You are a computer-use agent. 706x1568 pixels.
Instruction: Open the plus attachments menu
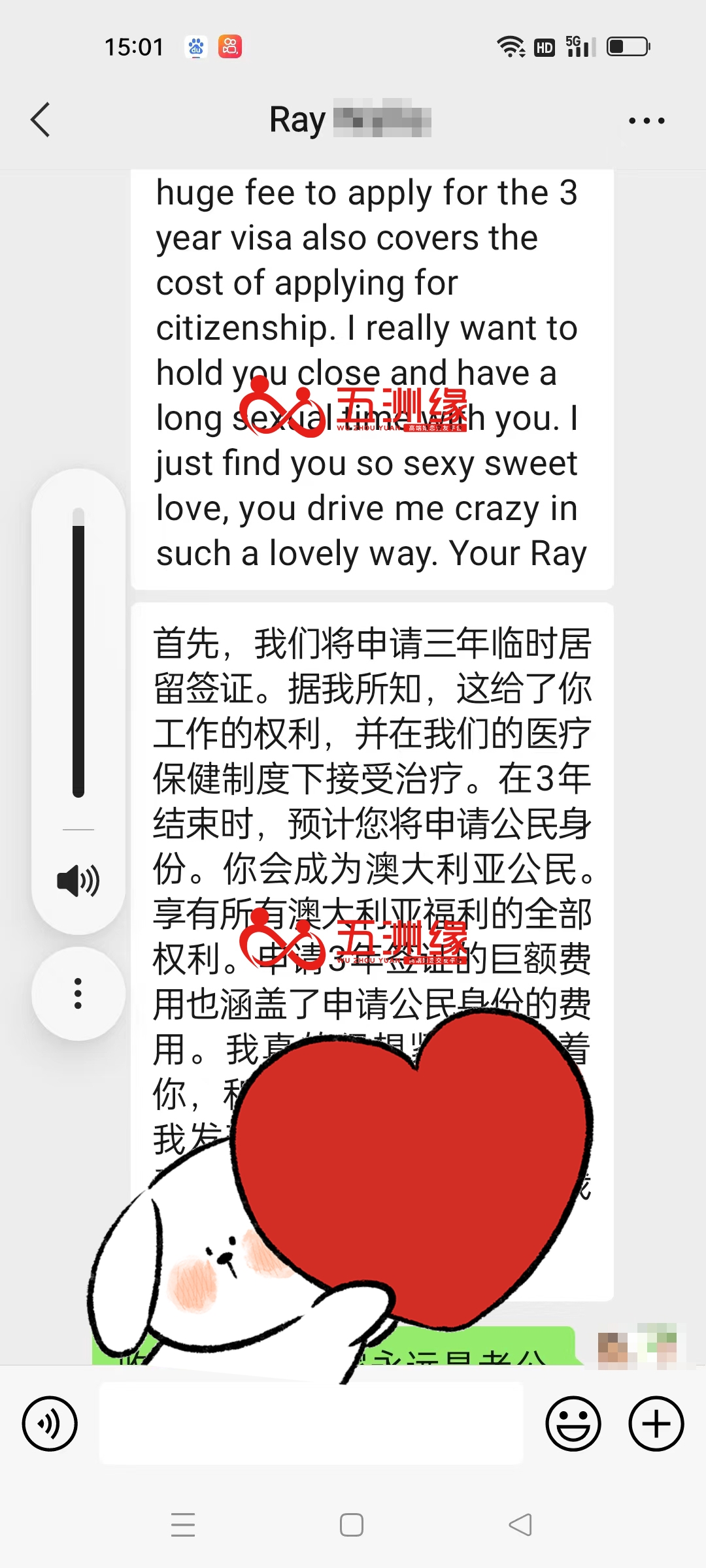656,1424
